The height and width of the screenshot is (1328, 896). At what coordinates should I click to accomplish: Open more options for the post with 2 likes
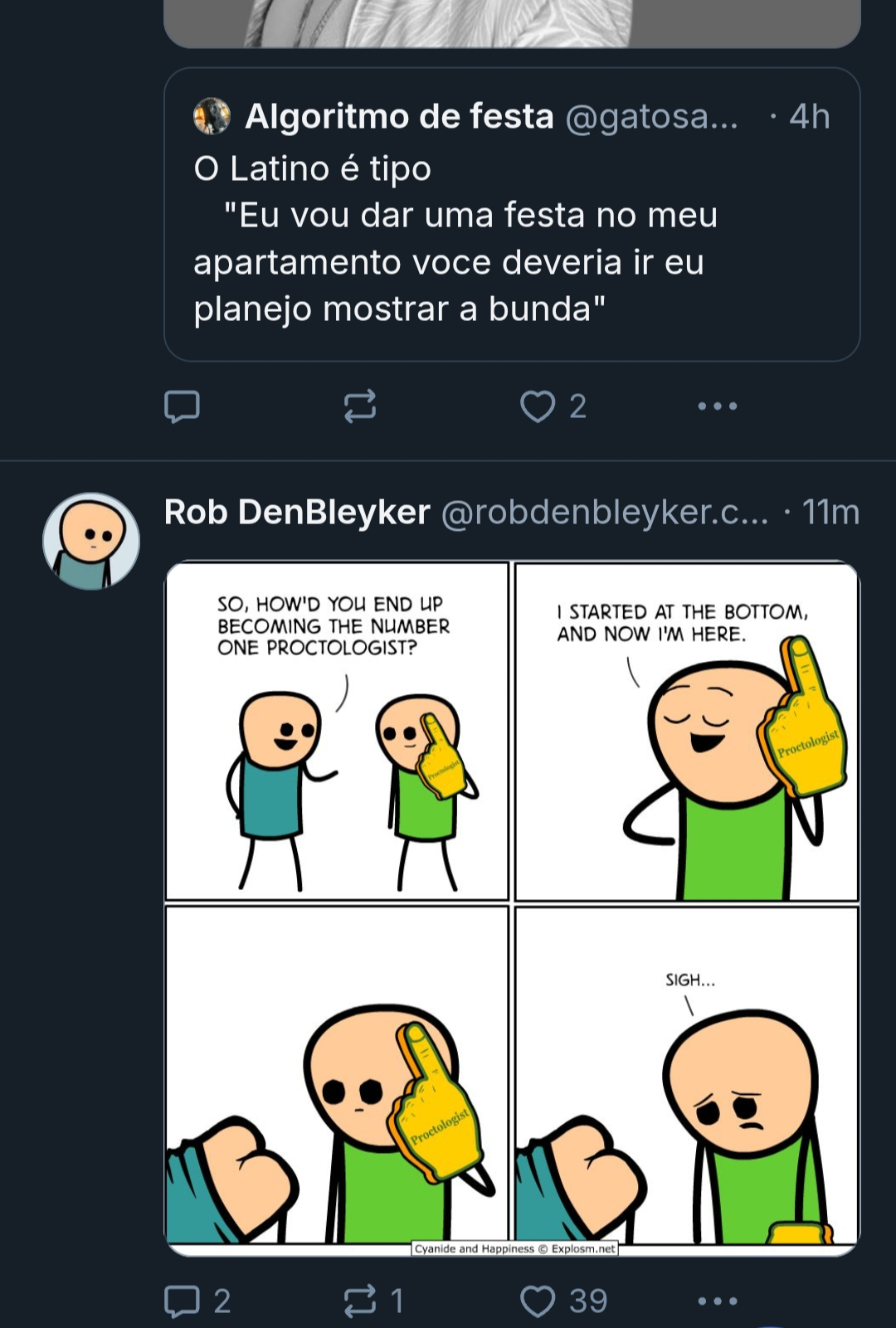click(x=717, y=406)
